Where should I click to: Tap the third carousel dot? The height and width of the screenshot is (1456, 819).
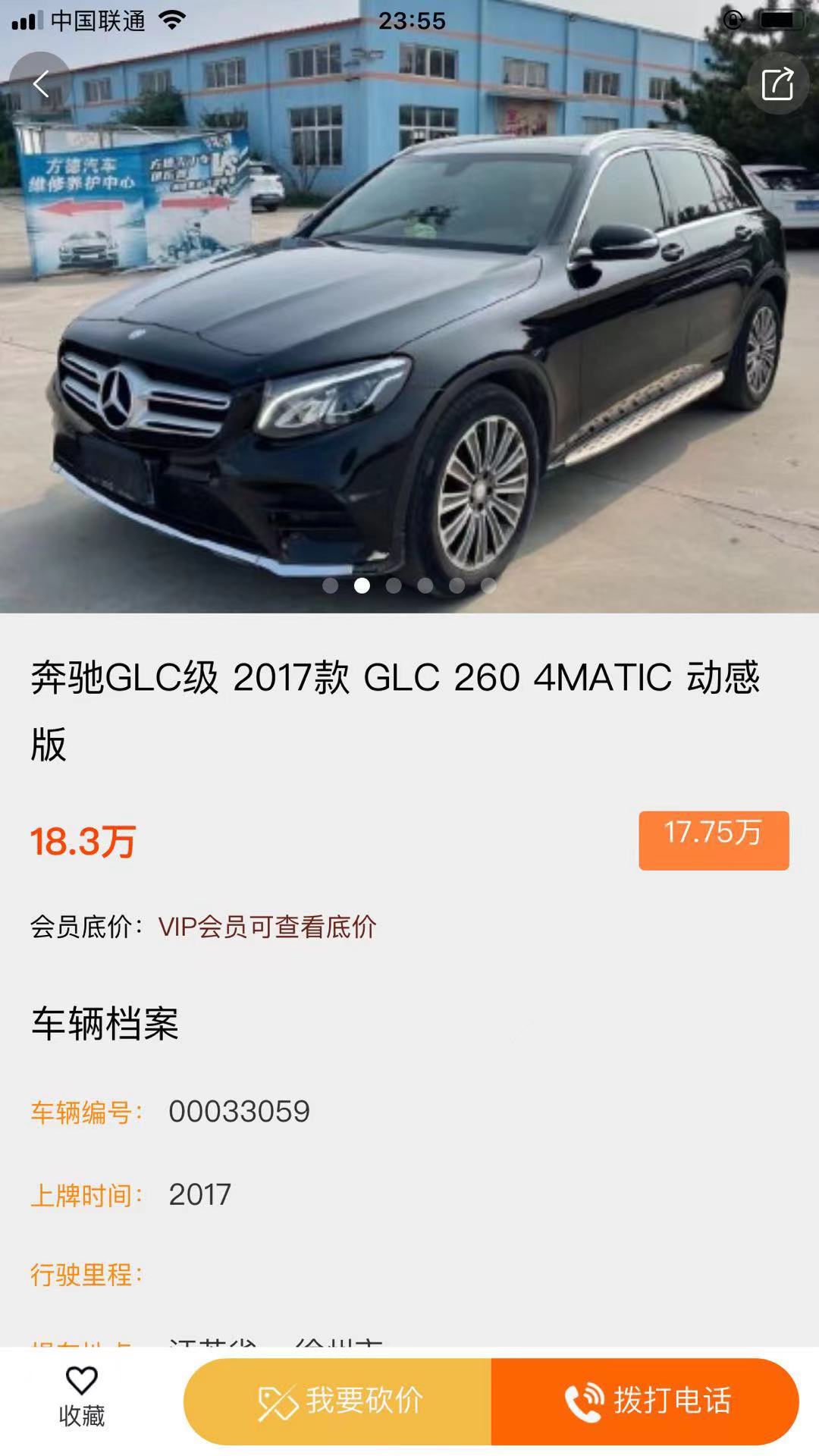393,585
